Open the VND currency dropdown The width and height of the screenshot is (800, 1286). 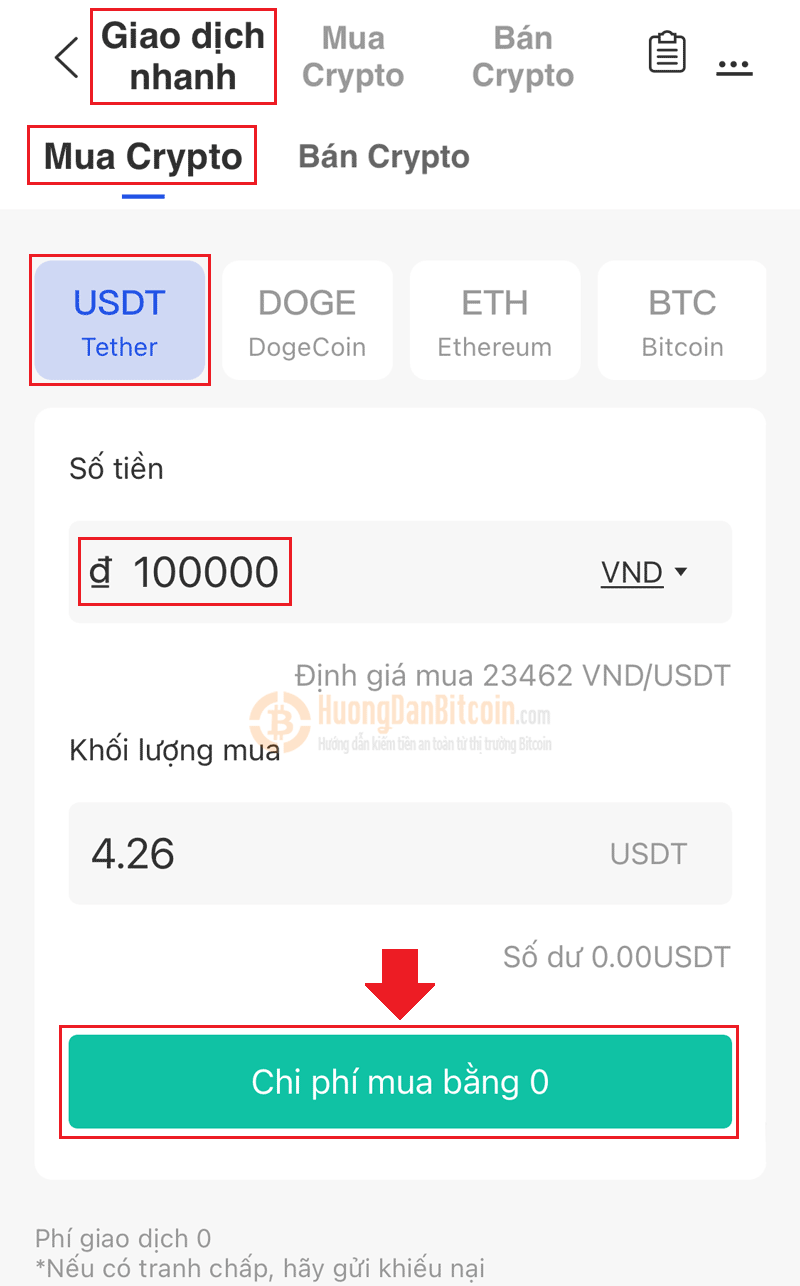click(644, 573)
